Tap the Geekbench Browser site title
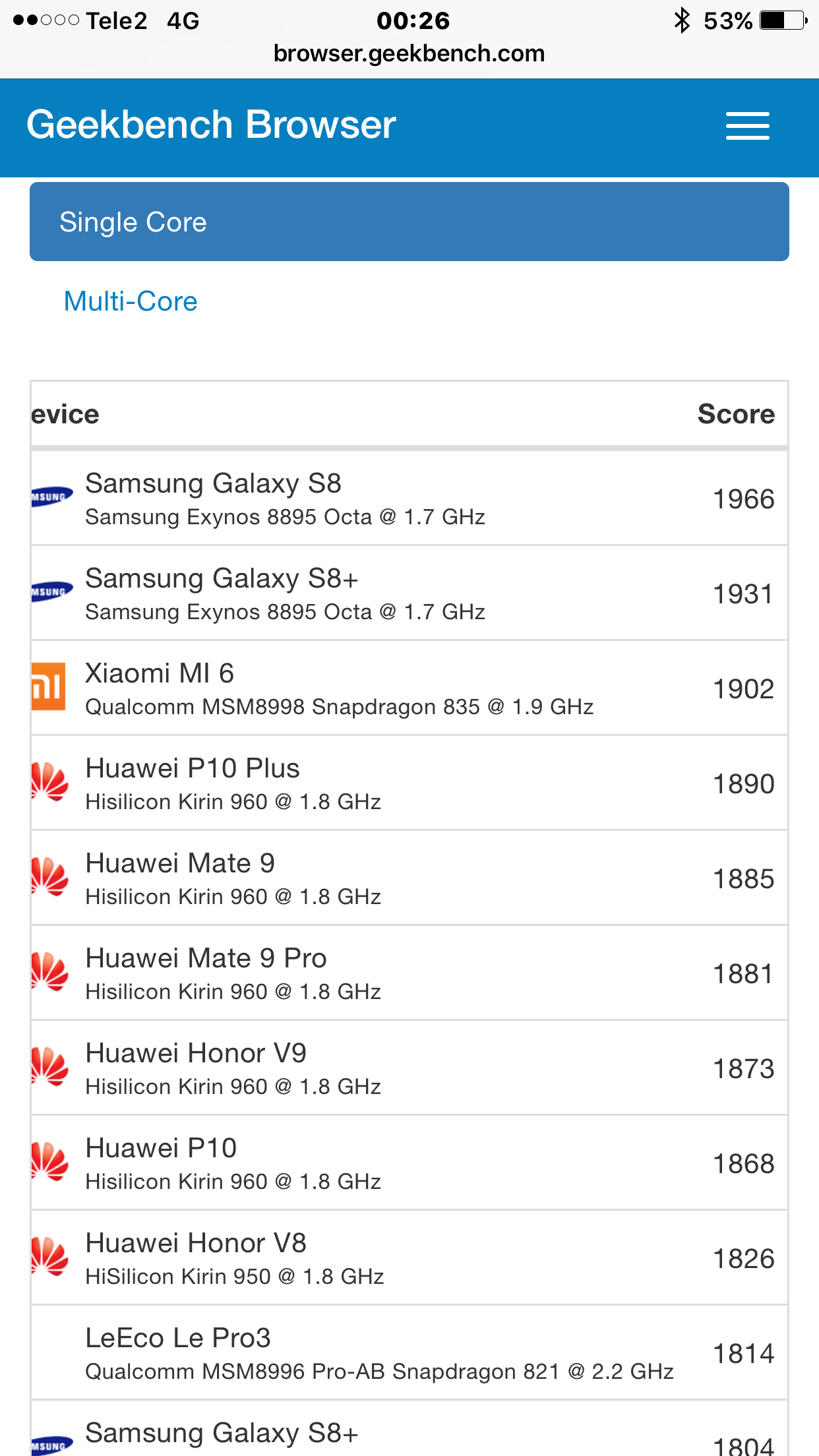Screen dimensions: 819x1456 (x=211, y=125)
